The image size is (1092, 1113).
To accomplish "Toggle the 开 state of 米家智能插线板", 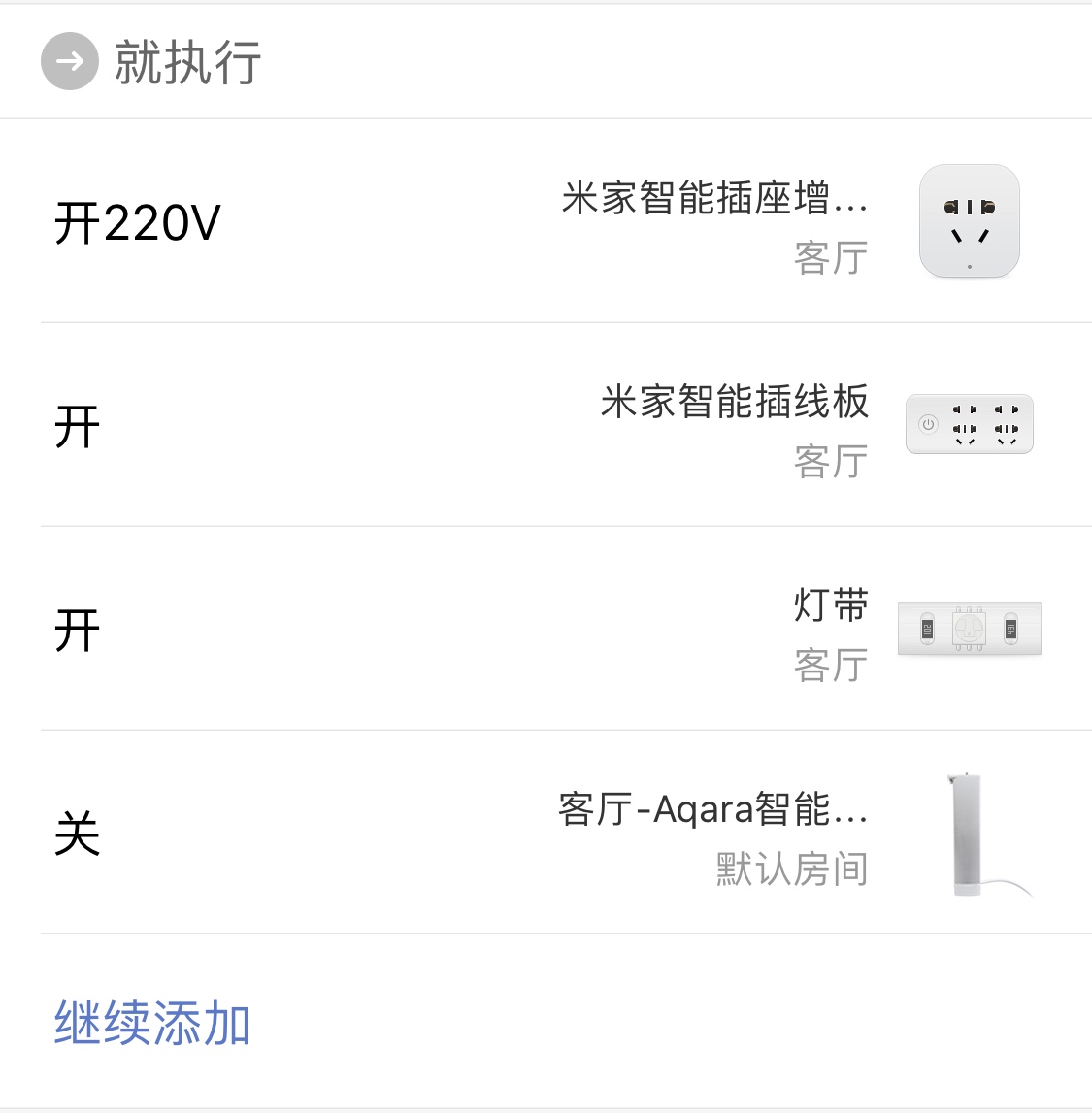I will (78, 424).
